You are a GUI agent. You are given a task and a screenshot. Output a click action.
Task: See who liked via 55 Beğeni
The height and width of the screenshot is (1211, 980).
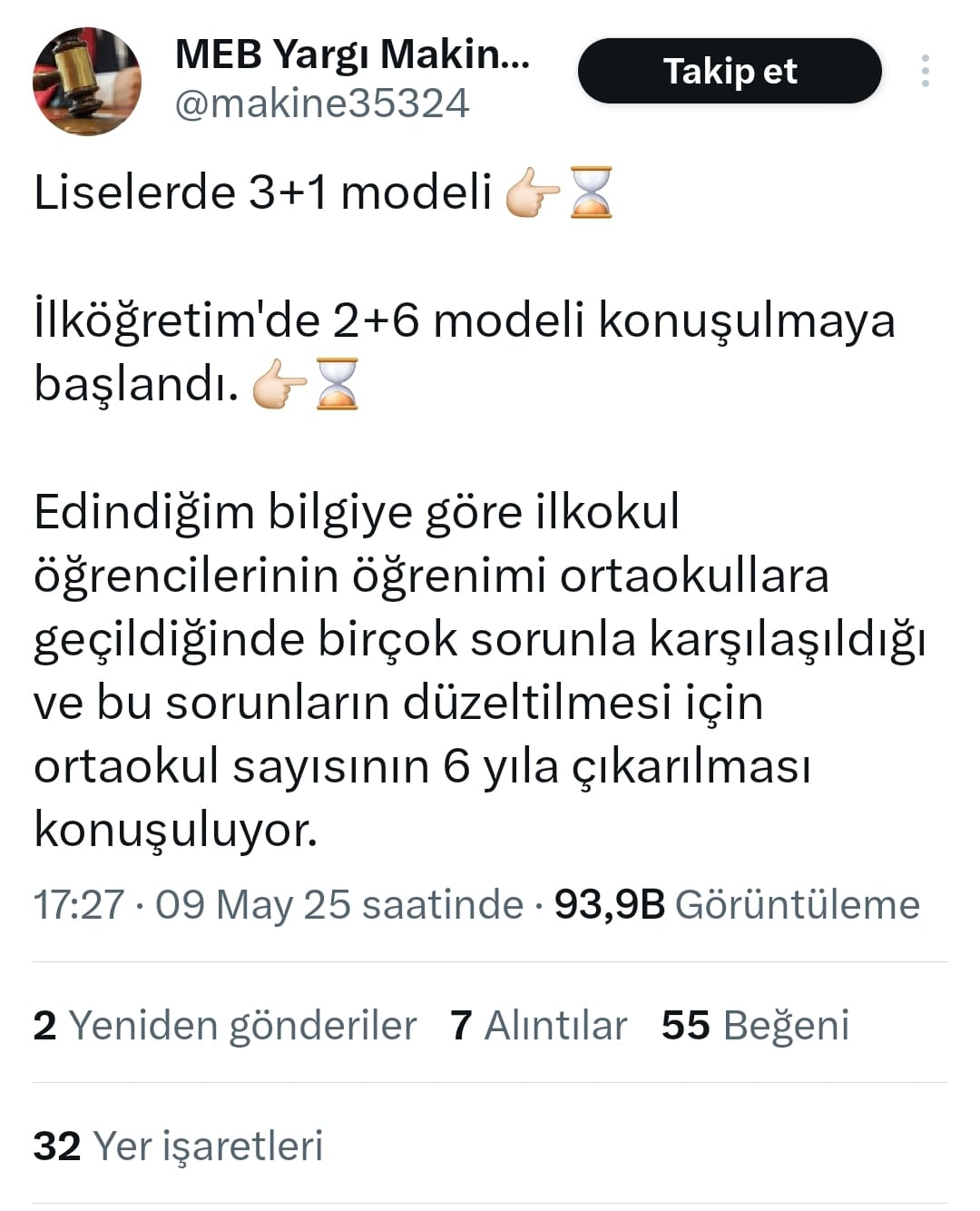coord(755,1025)
